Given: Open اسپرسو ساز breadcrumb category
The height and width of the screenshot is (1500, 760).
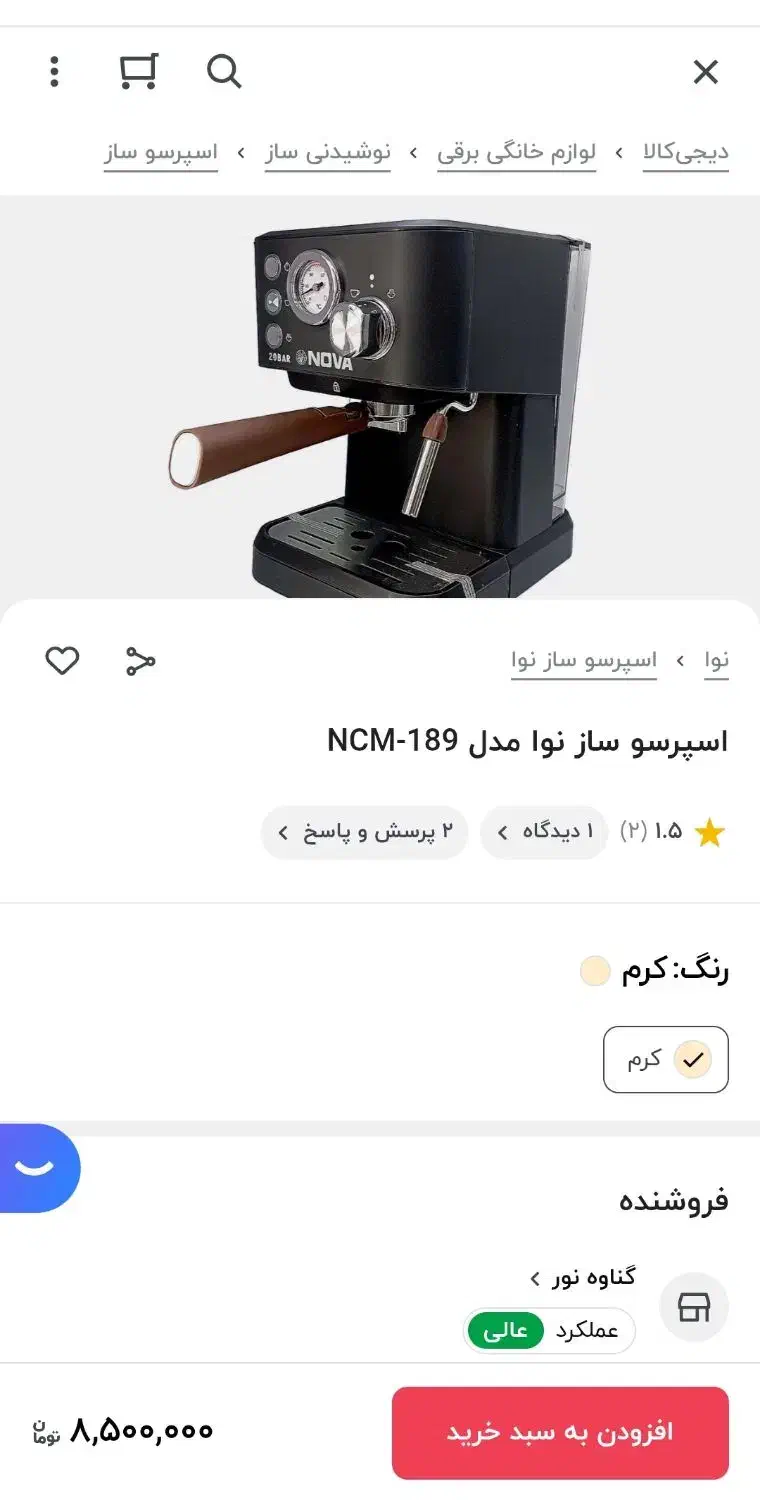Looking at the screenshot, I should (x=160, y=153).
